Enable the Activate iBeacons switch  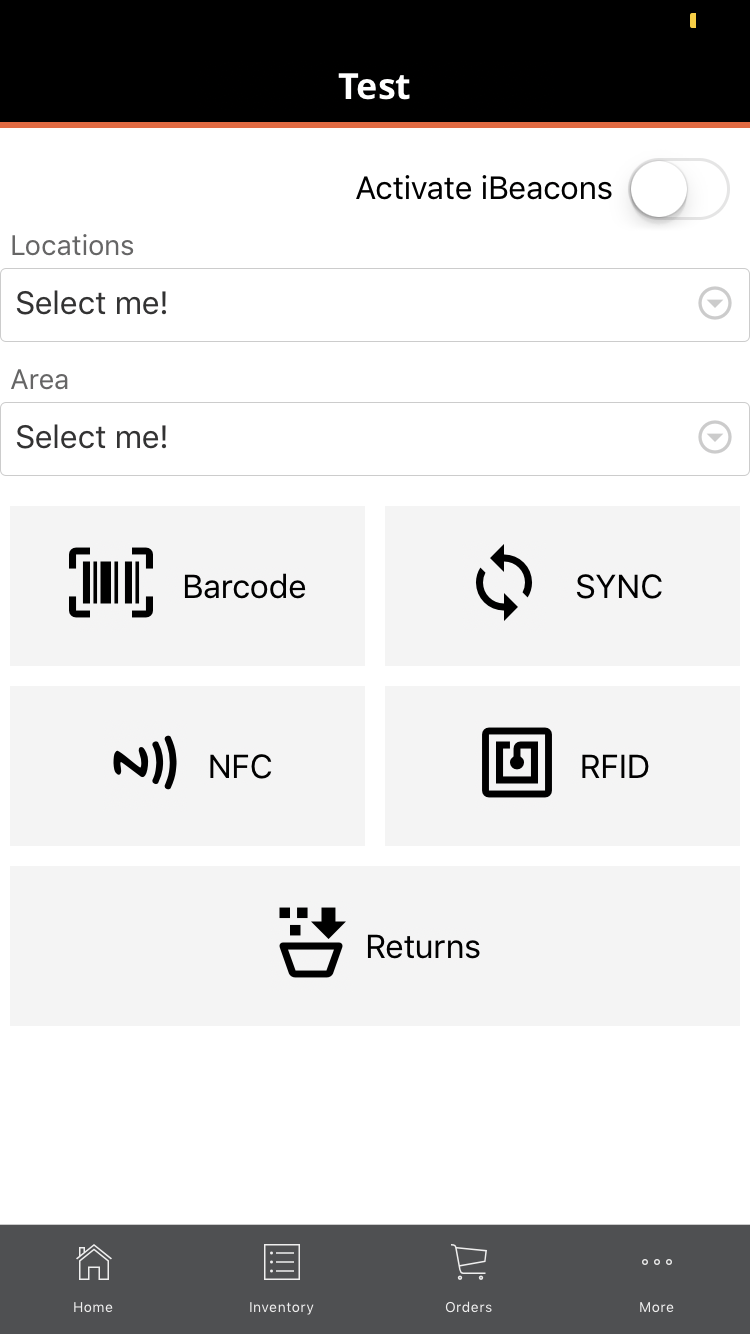679,188
